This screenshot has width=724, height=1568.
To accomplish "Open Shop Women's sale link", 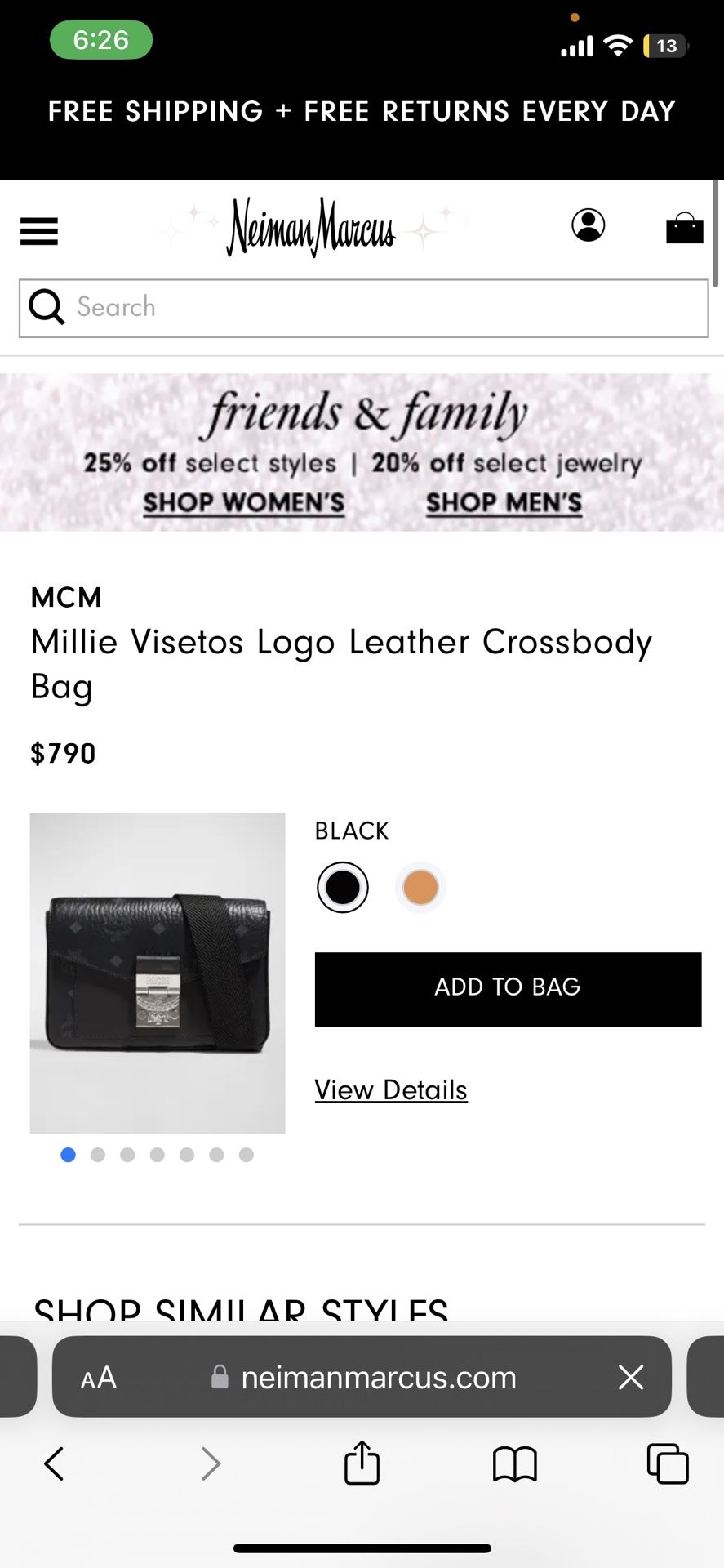I will 243,503.
